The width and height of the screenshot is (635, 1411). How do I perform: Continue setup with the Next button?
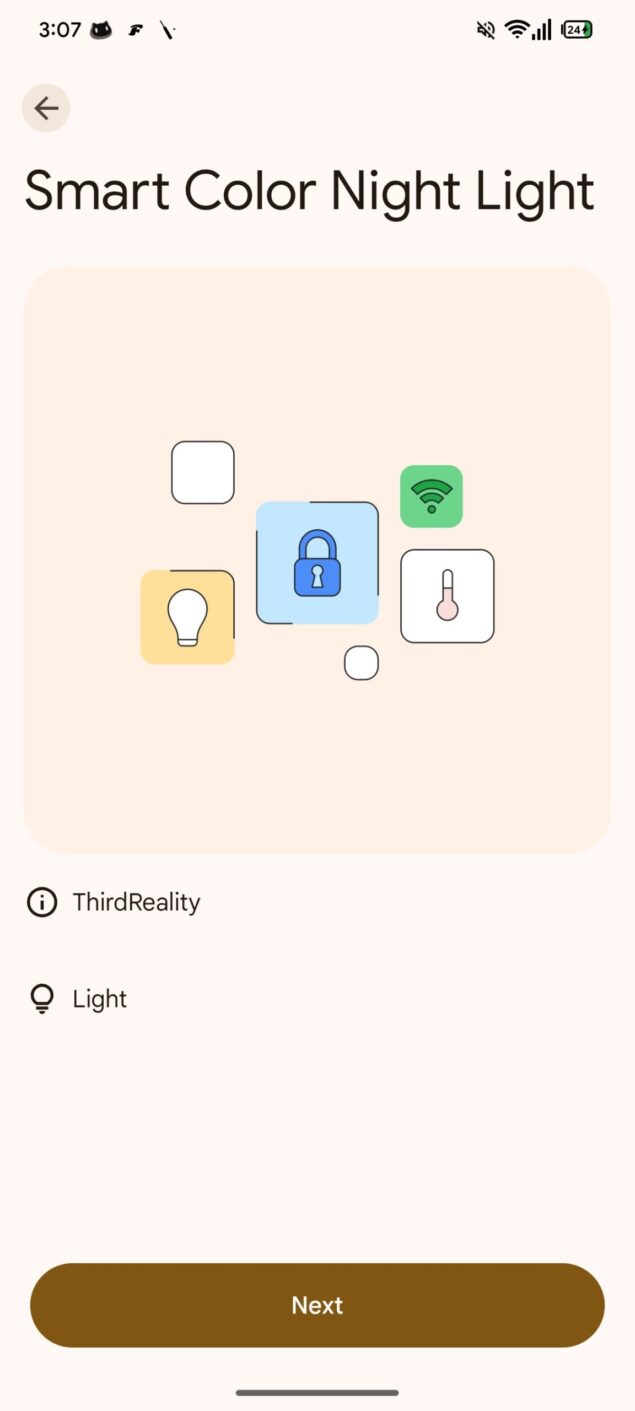coord(317,1305)
